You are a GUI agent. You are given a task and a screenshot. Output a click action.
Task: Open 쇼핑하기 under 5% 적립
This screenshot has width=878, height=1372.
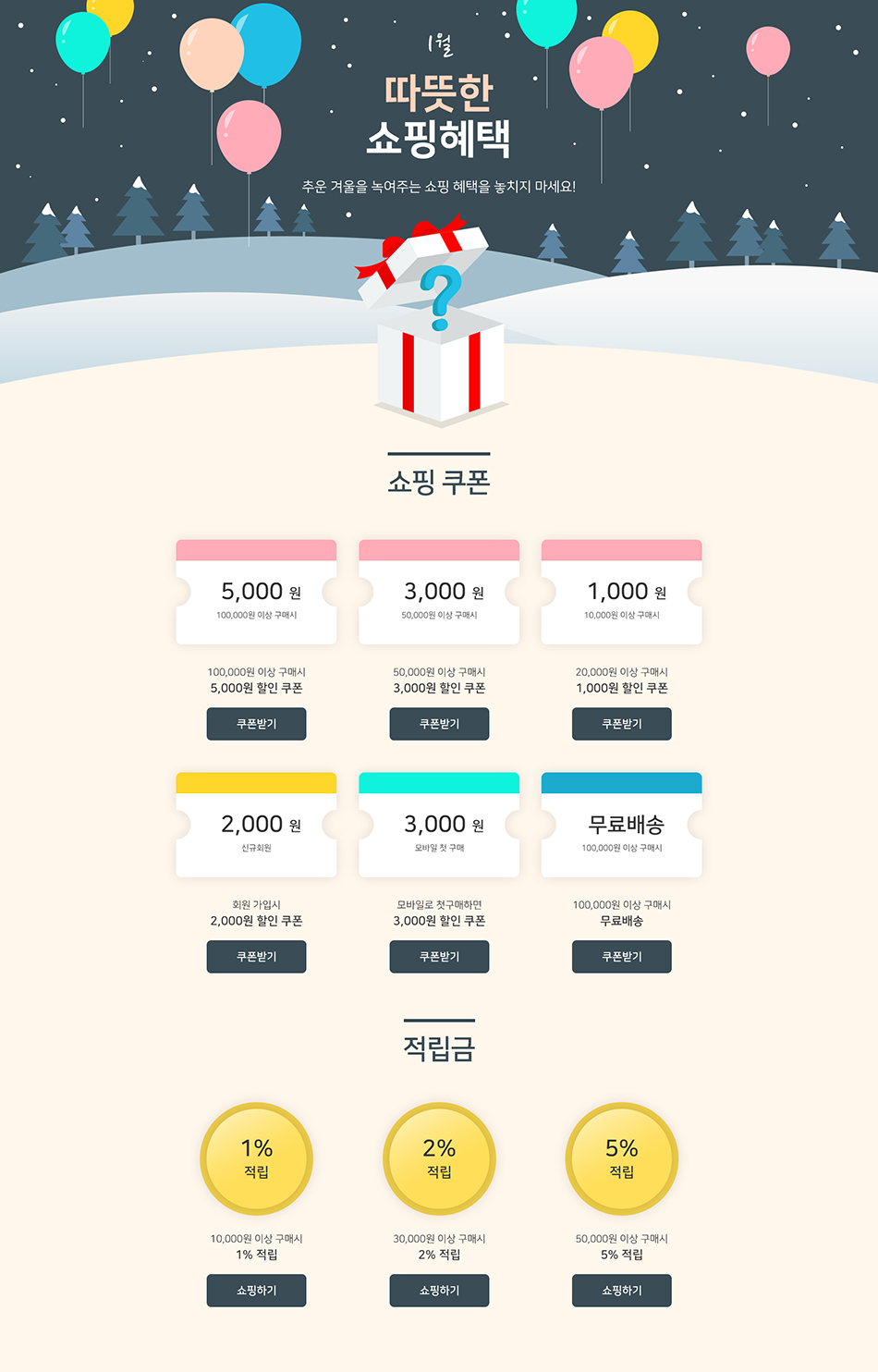tap(621, 1291)
